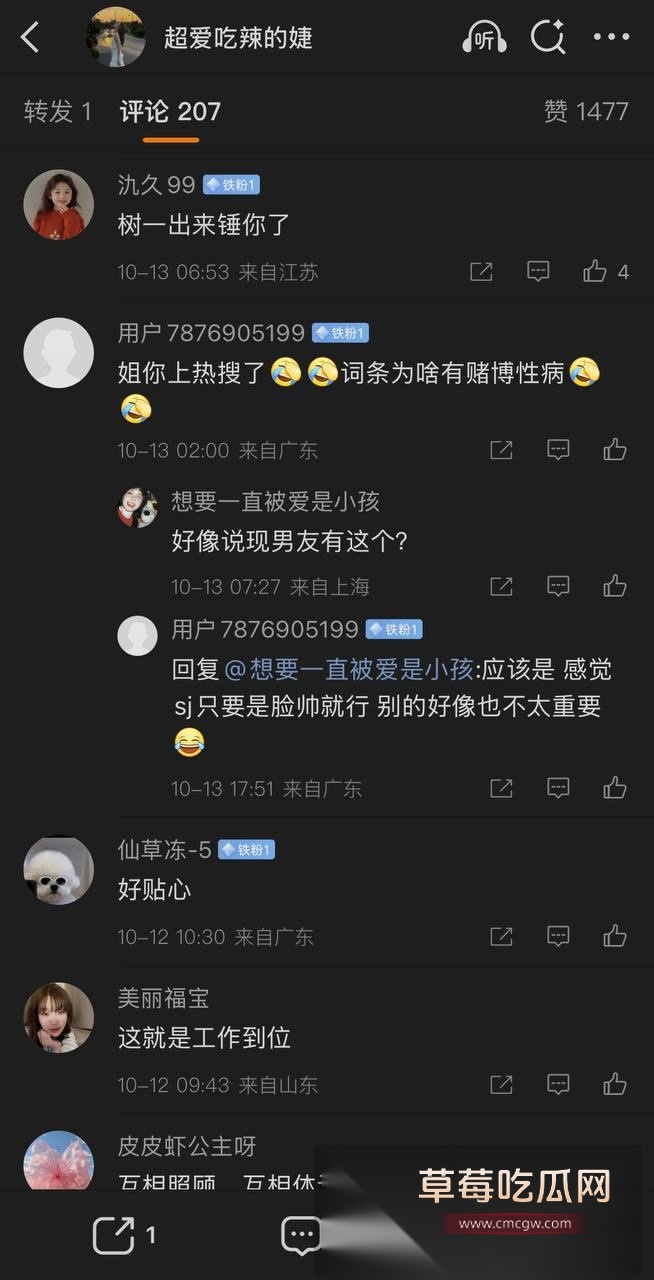Open the three-dot overflow menu

tap(611, 38)
